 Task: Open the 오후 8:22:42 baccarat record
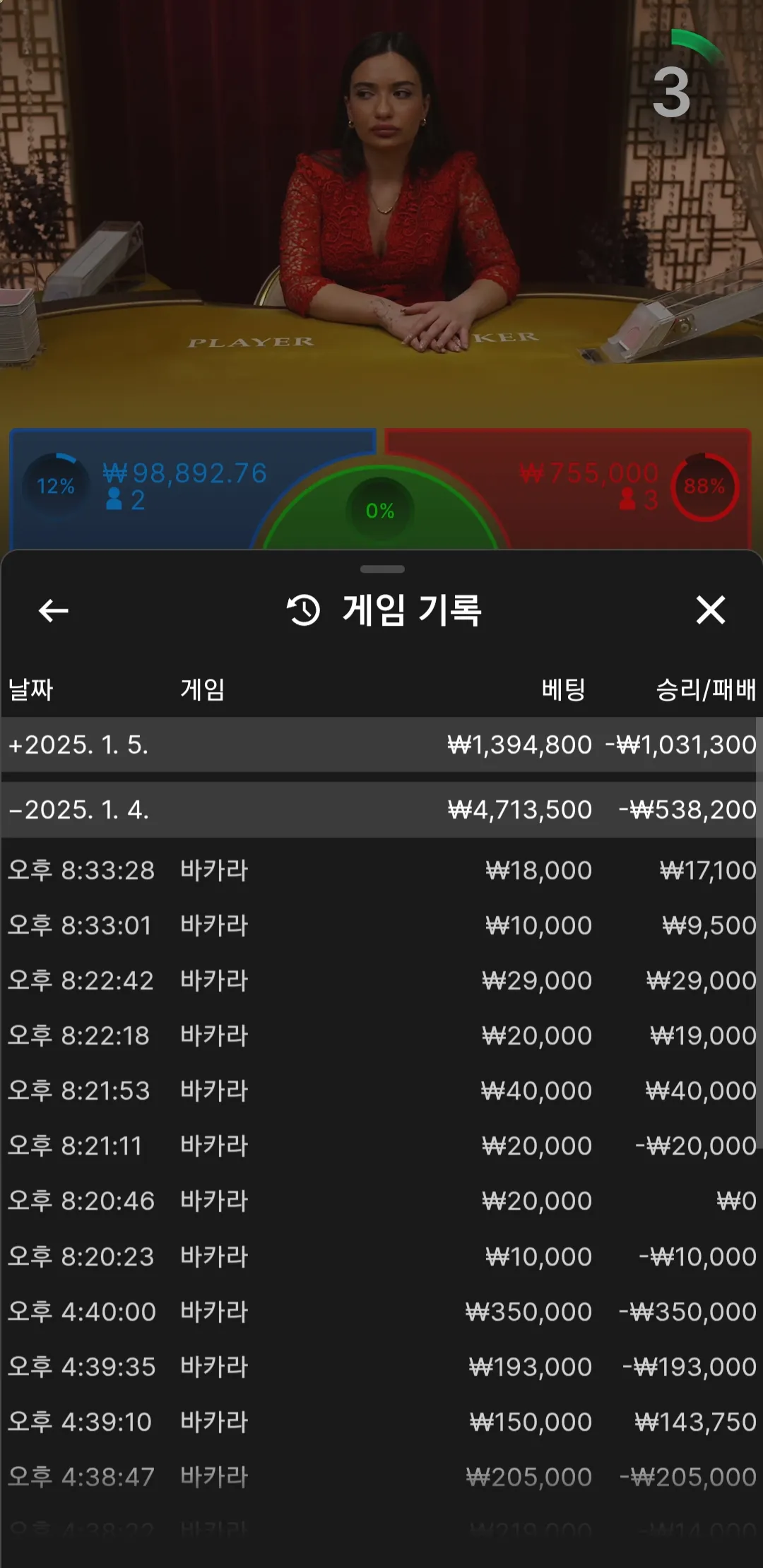(381, 980)
